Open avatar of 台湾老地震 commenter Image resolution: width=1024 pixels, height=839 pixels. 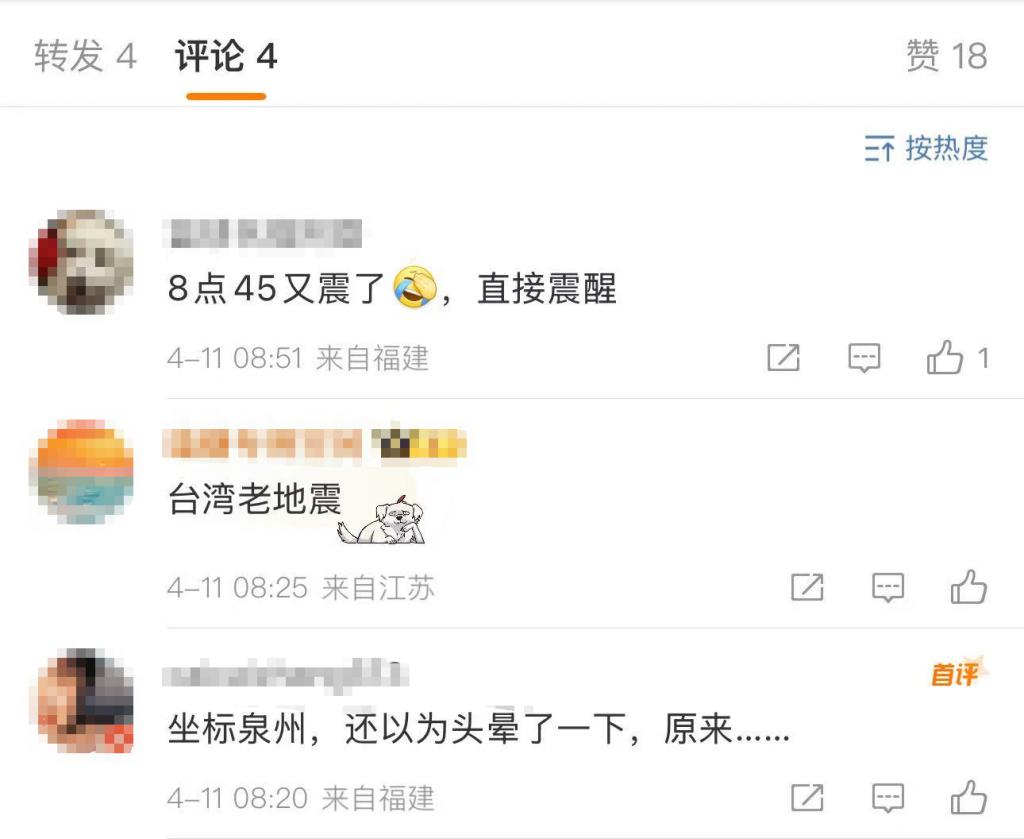click(82, 472)
